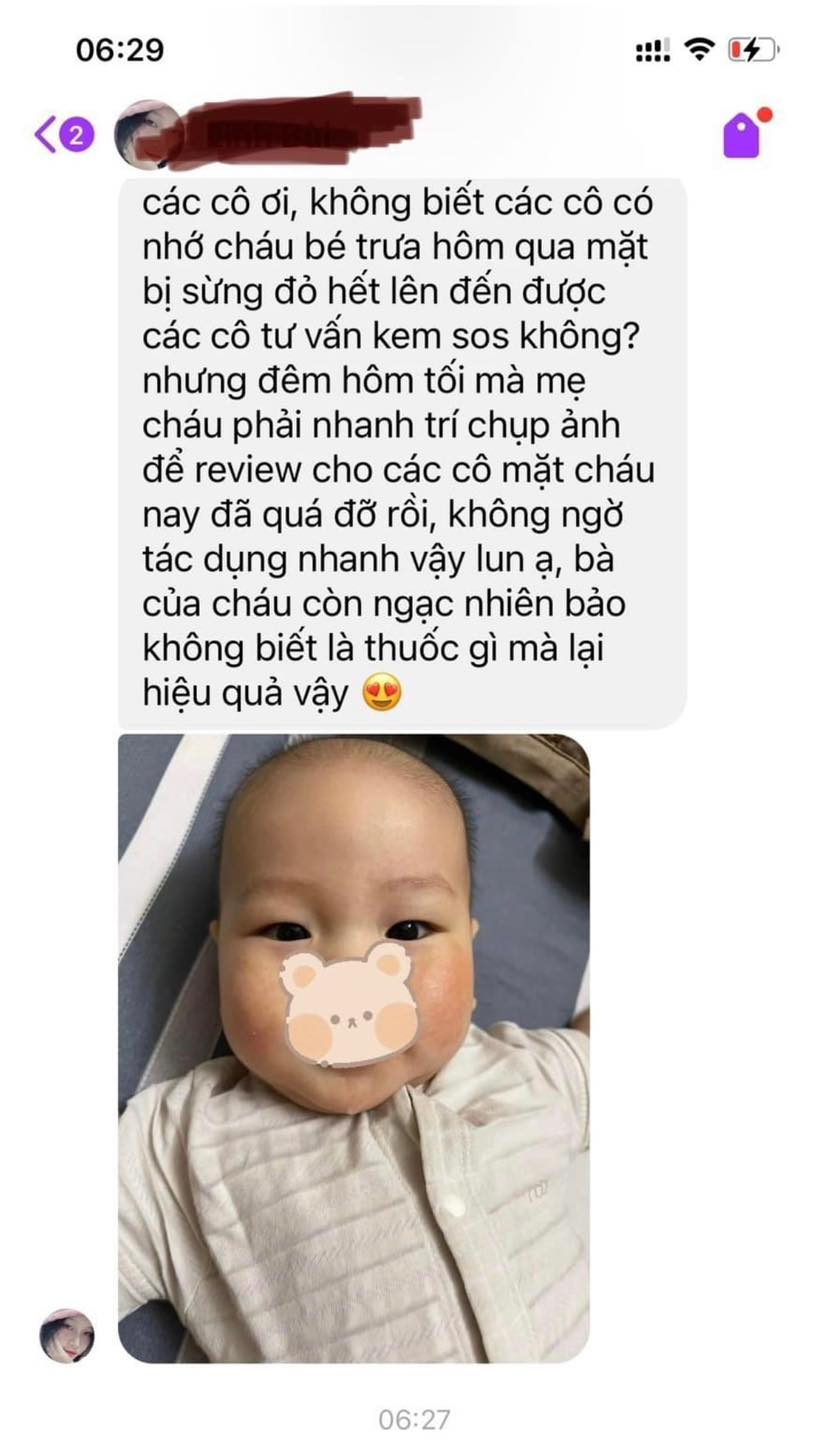The height and width of the screenshot is (1440, 822).
Task: Tap the sender avatar beside the photo
Action: [x=67, y=1335]
